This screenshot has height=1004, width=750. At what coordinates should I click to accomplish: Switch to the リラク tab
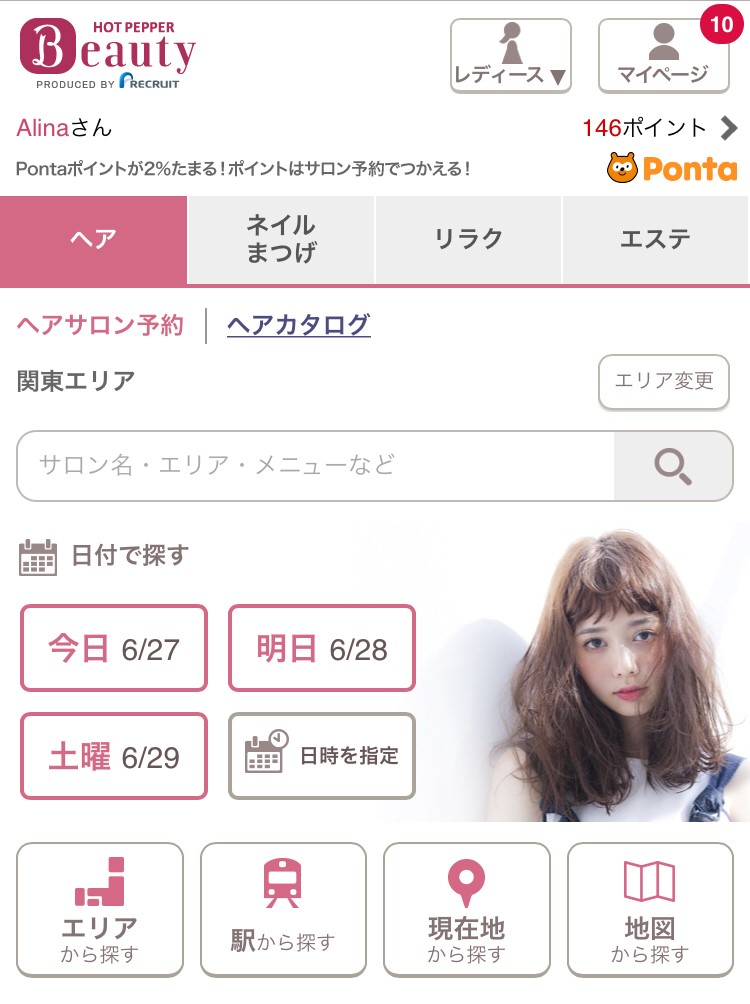coord(468,240)
